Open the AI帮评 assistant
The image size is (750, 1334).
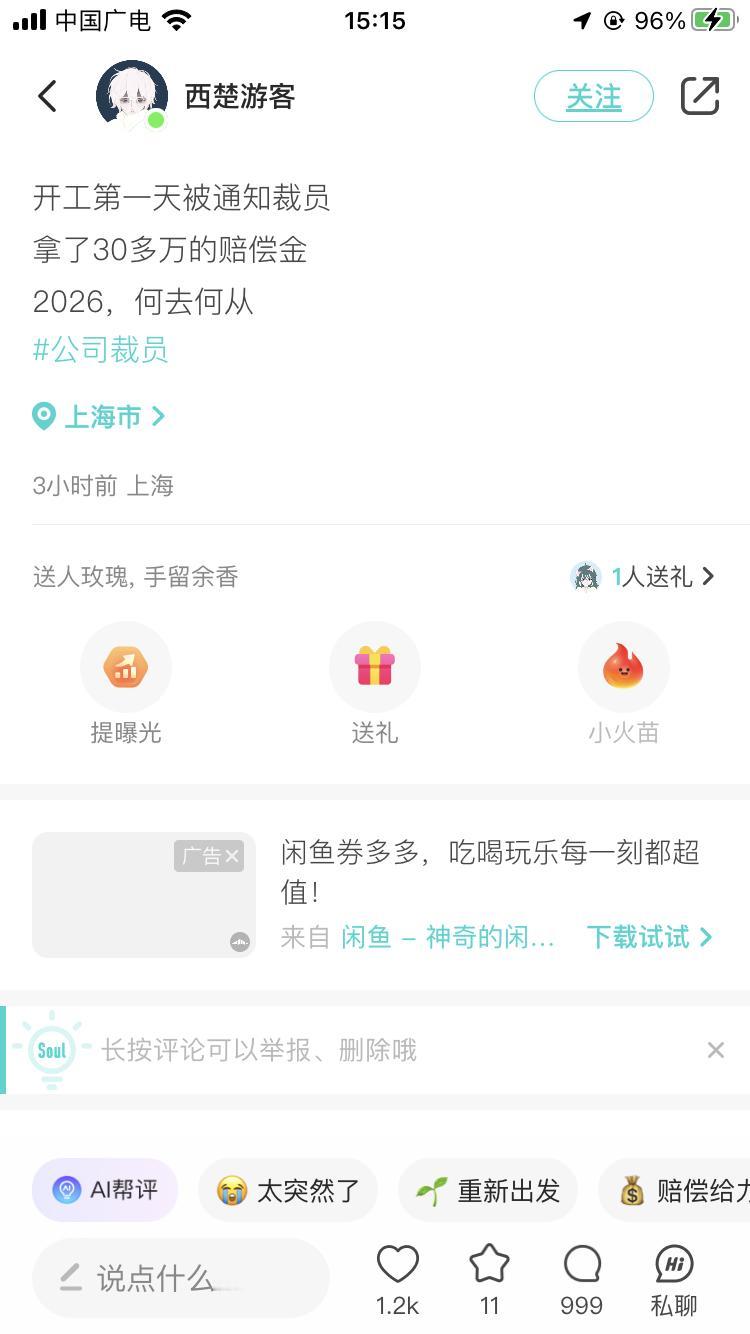(104, 1190)
